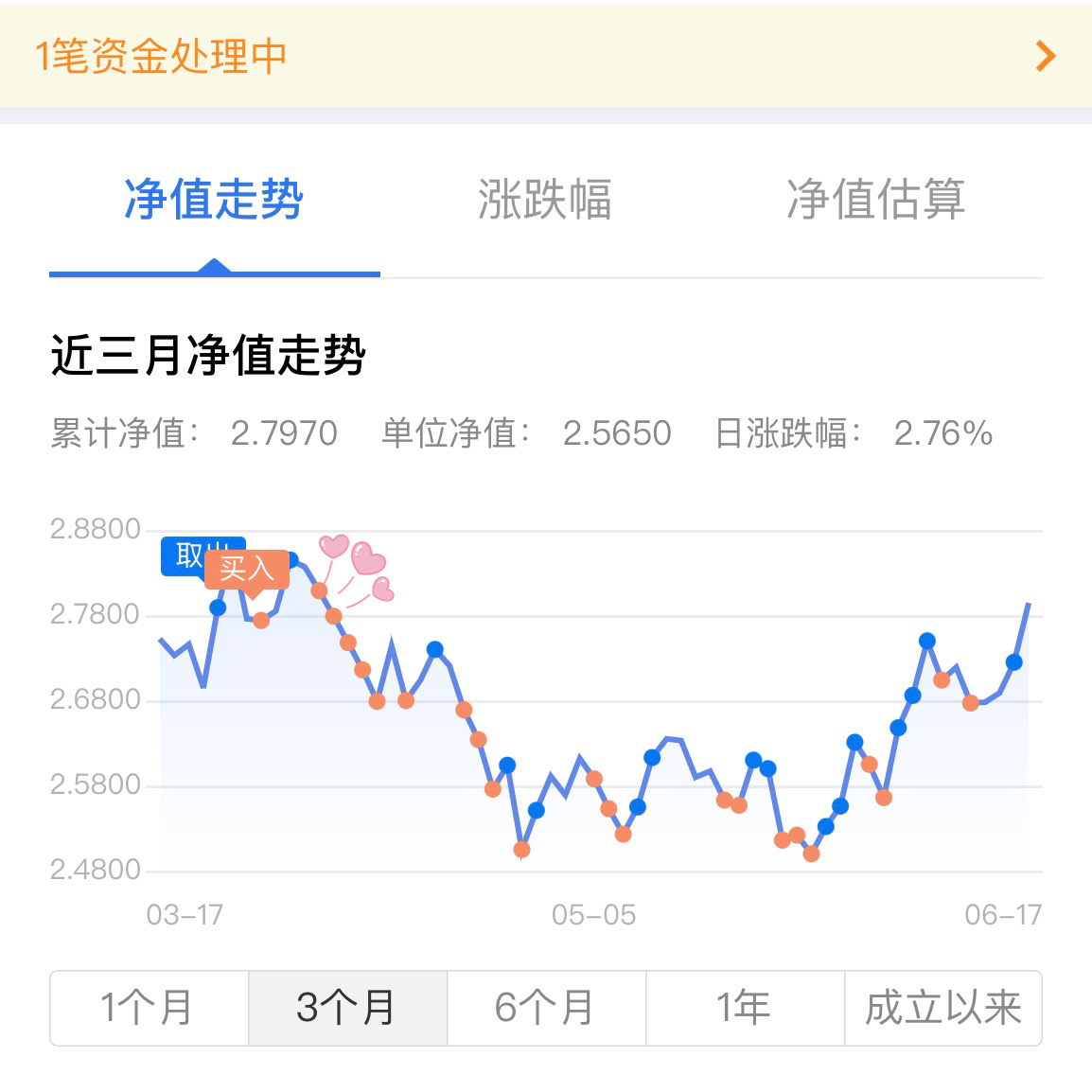Open the 1笔资金处理中 notice banner
Screen dimensions: 1092x1092
(545, 57)
